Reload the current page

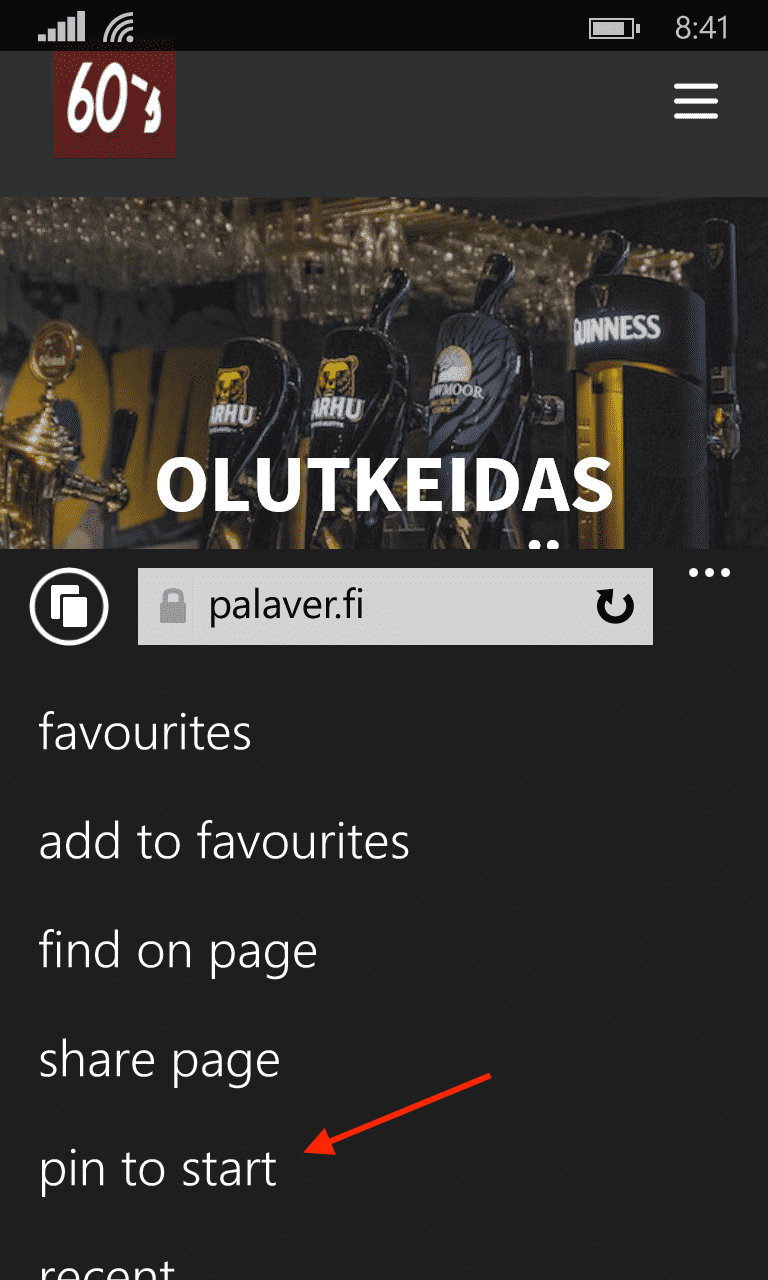(614, 607)
